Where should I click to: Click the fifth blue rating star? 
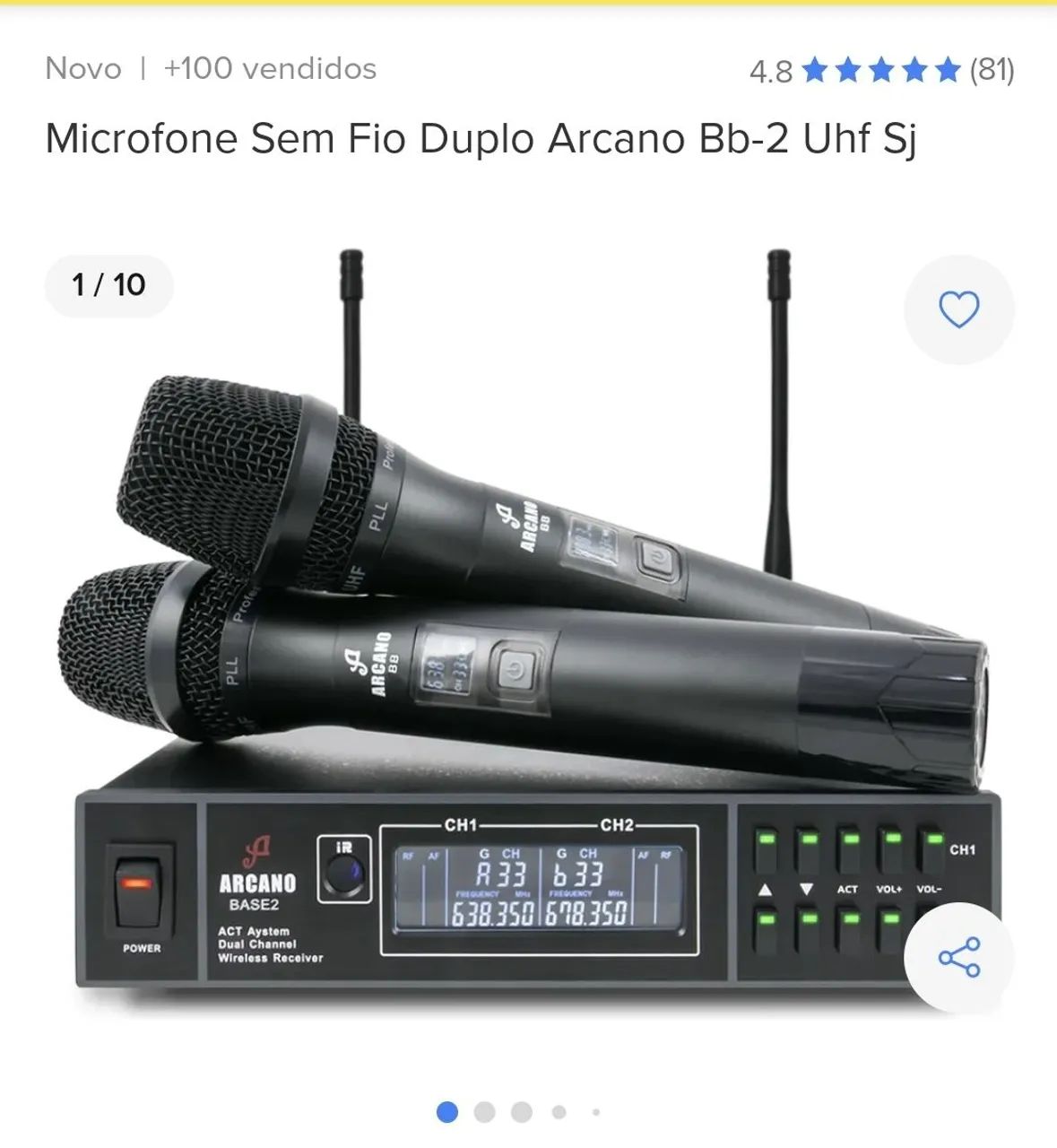coord(948,70)
